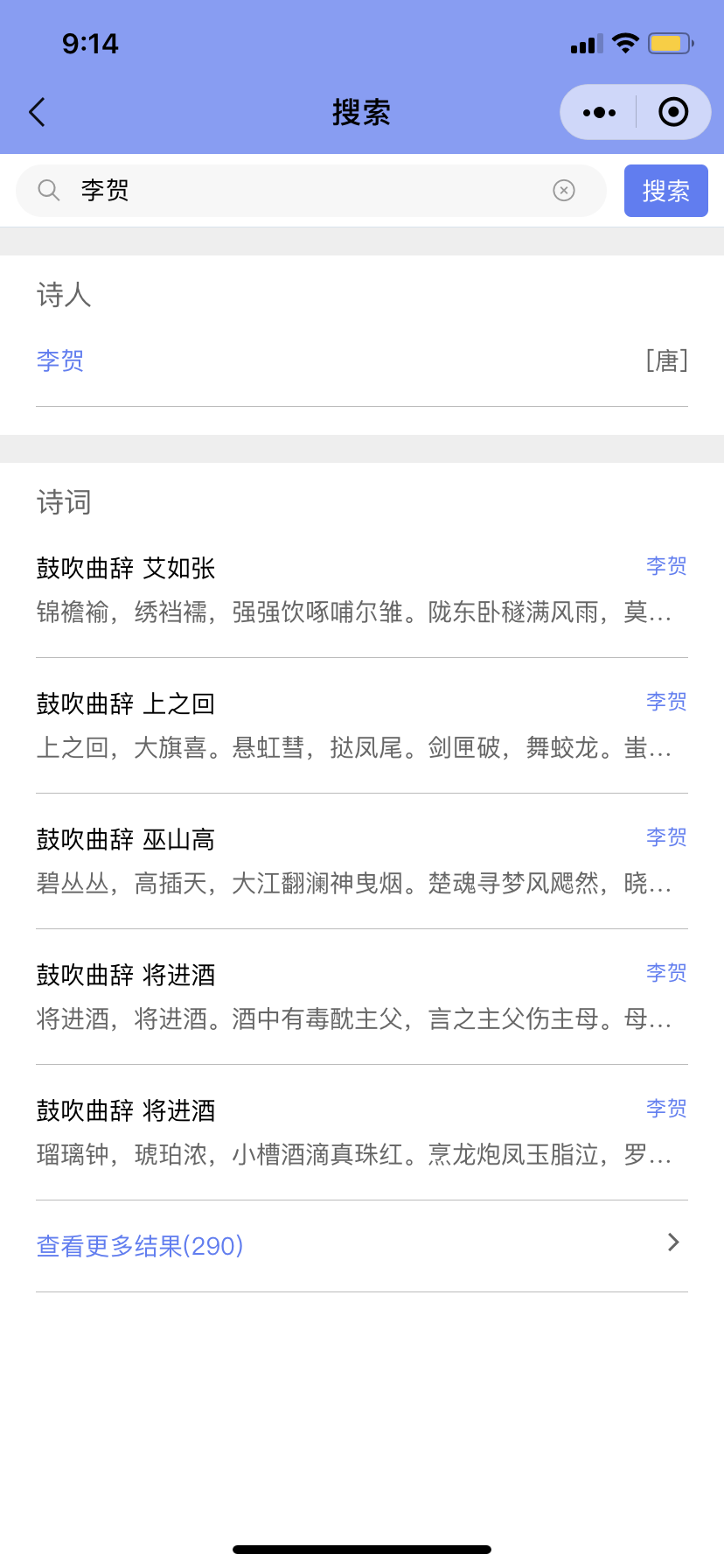Viewport: 724px width, 1568px height.
Task: Open the poem 鼓吹曲辞 上之回
Action: point(126,704)
